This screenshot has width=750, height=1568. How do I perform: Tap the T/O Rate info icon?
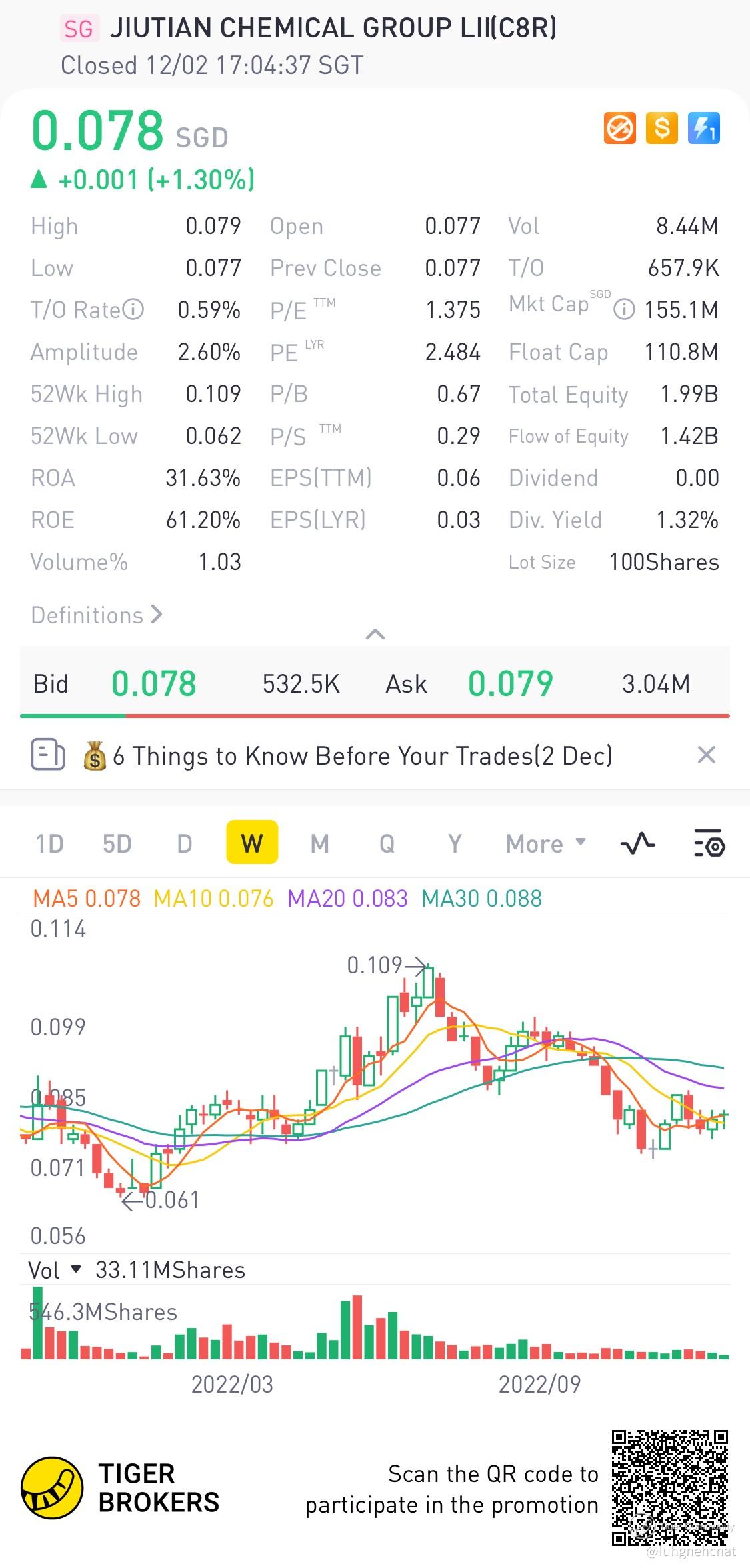(x=133, y=309)
